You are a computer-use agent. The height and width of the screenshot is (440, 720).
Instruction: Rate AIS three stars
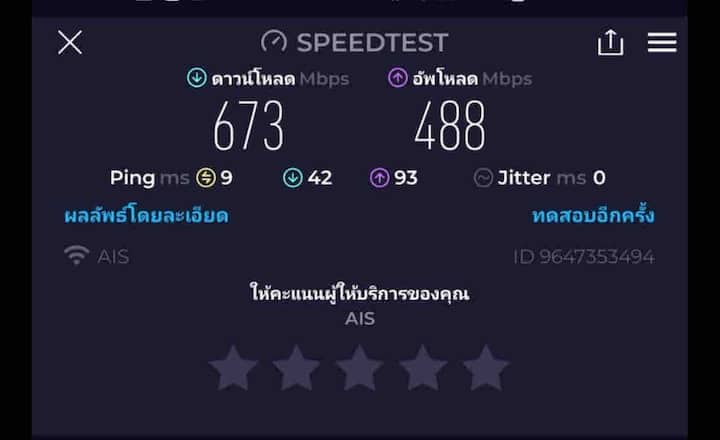point(359,368)
